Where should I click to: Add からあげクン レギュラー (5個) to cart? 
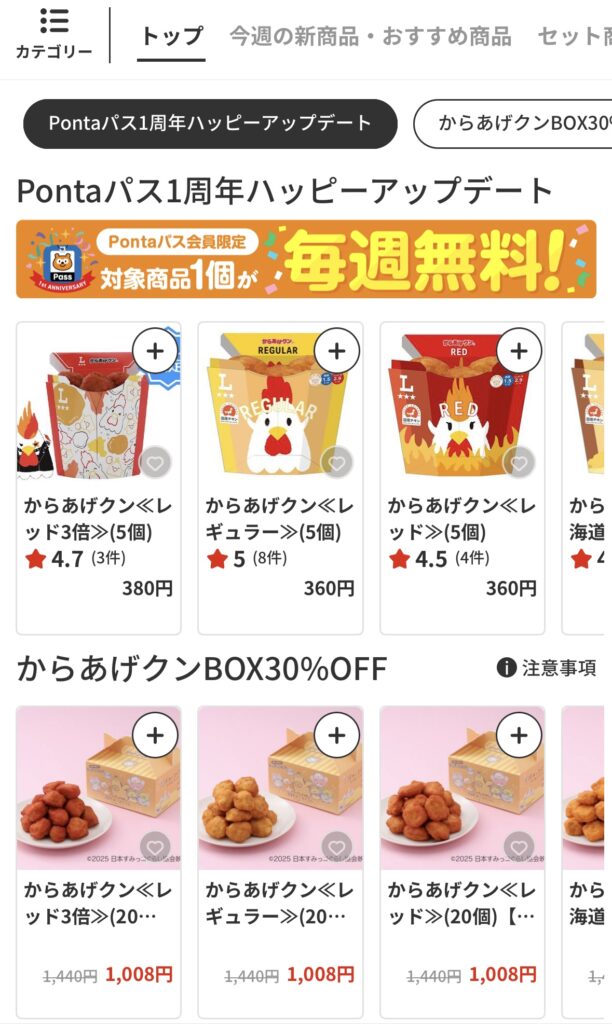[337, 351]
